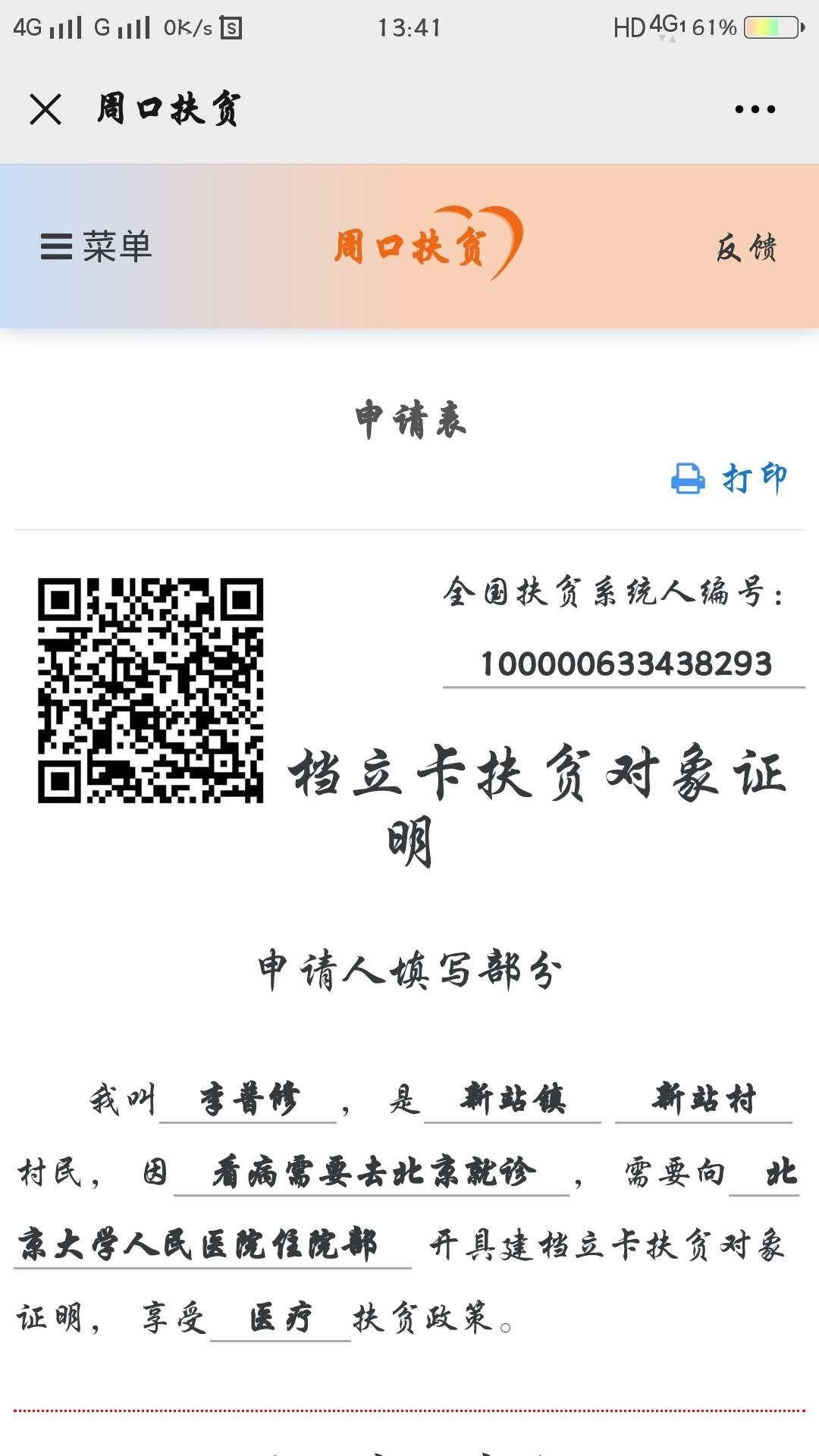The image size is (819, 1456).
Task: Open the 菜单 drawer menu
Action: click(x=96, y=247)
